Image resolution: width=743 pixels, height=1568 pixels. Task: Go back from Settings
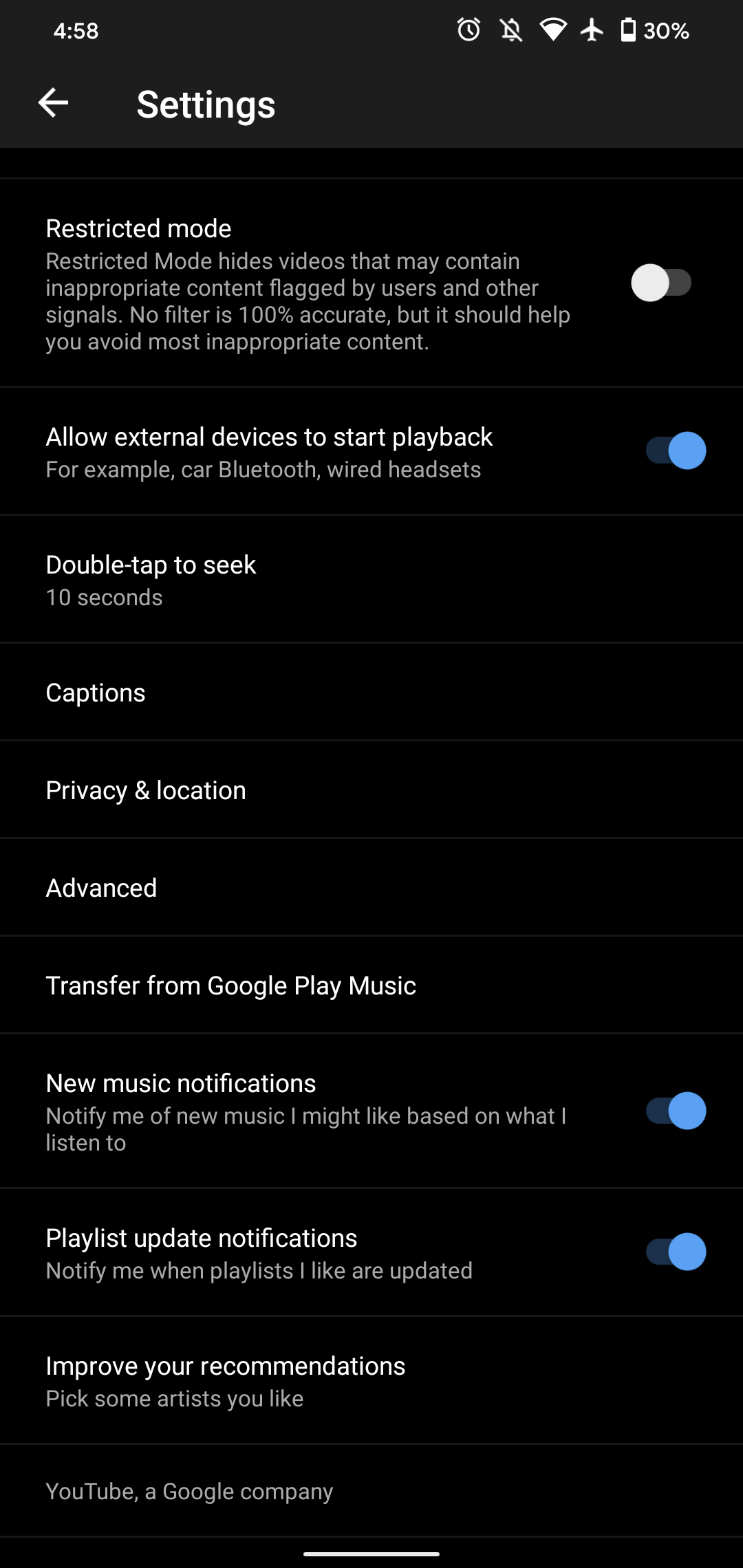(x=53, y=103)
